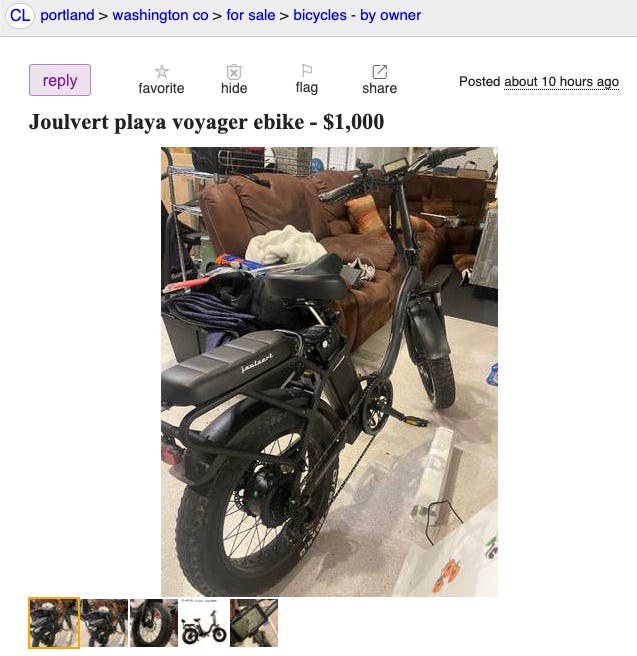View the second photo thumbnail
This screenshot has height=656, width=637.
[104, 623]
